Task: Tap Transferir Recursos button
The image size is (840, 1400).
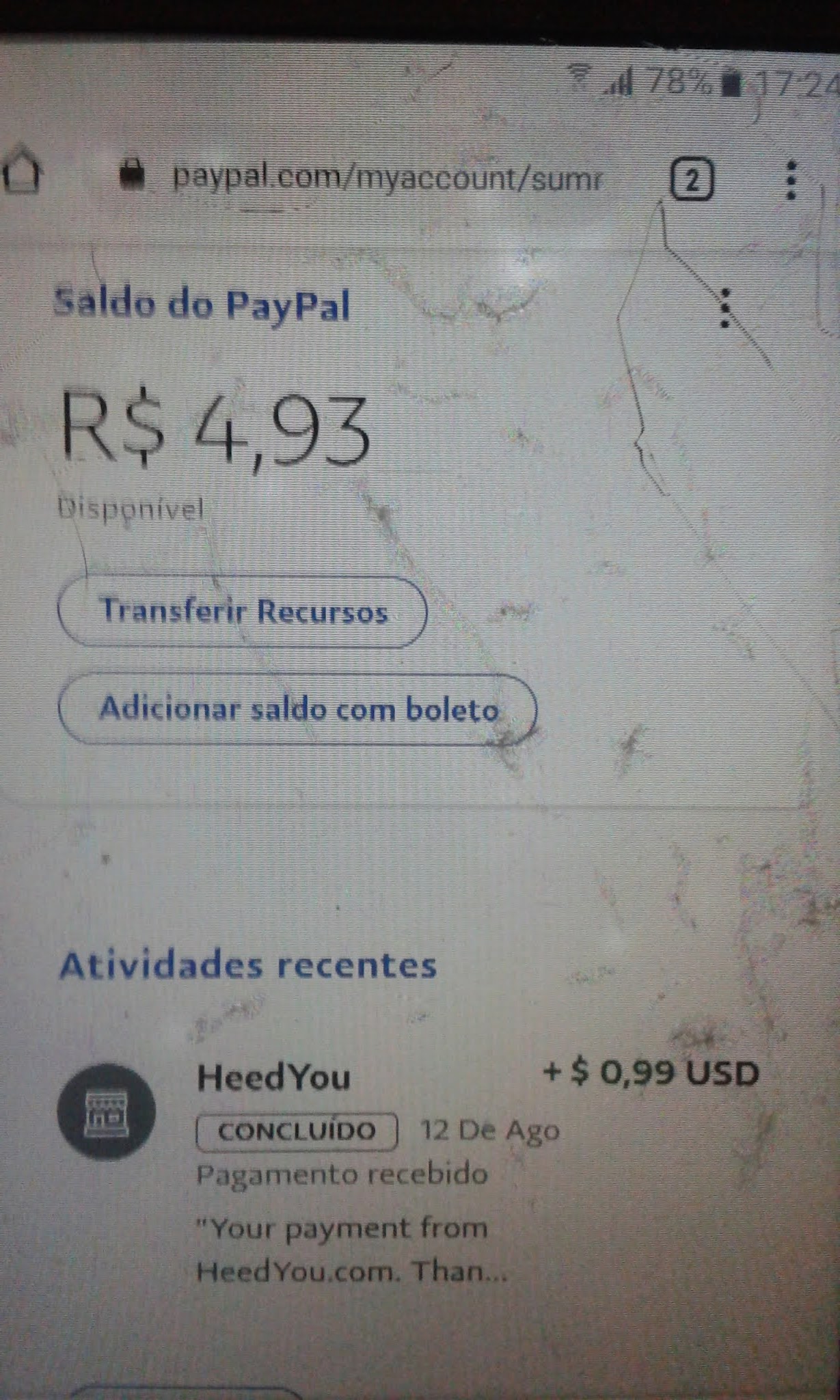Action: (x=243, y=612)
